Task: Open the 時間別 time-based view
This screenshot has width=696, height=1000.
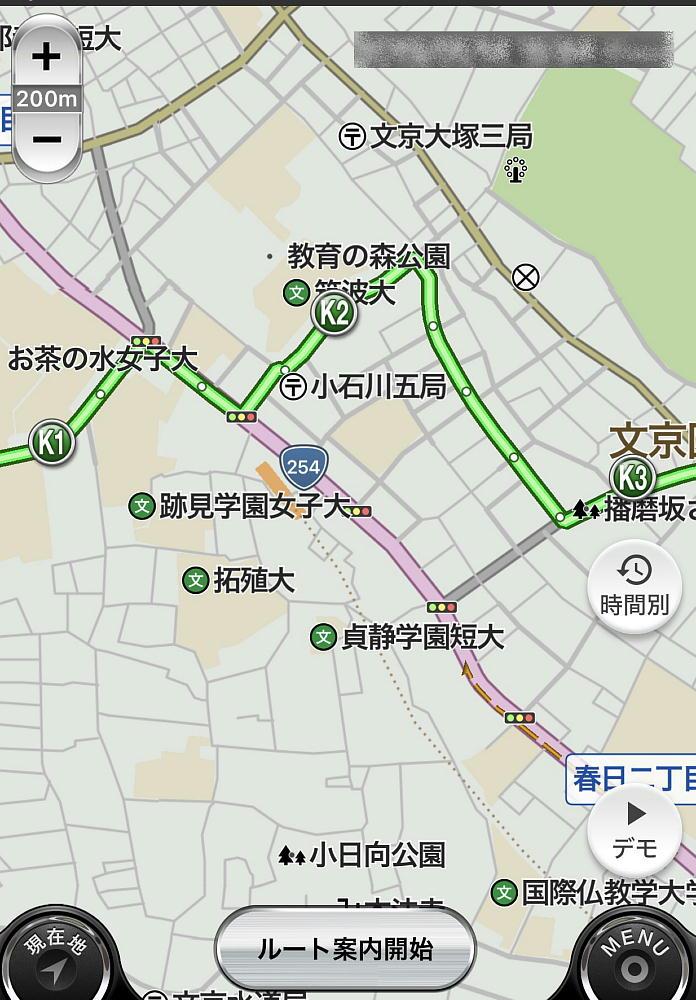Action: click(x=634, y=586)
